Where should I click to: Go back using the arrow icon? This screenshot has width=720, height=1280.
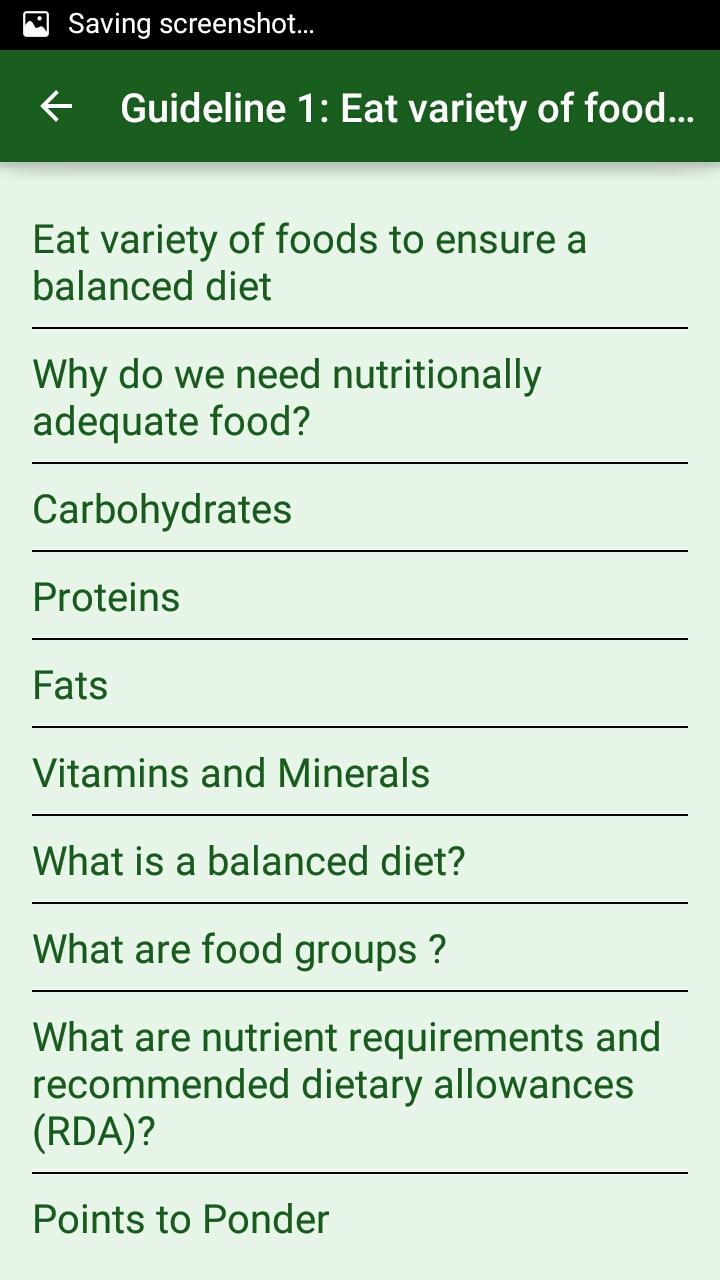(x=57, y=107)
